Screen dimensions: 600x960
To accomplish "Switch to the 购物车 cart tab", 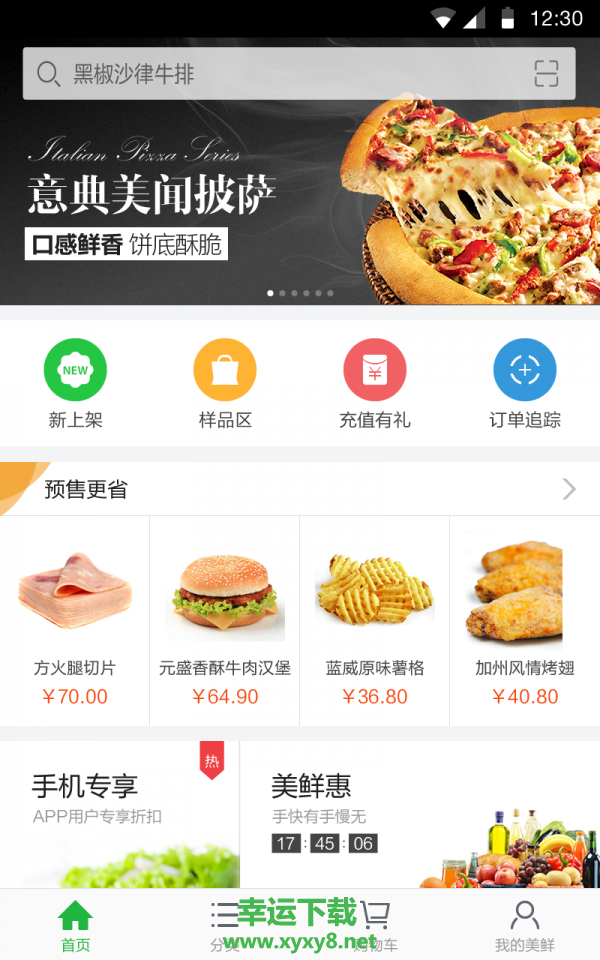I will tap(375, 926).
